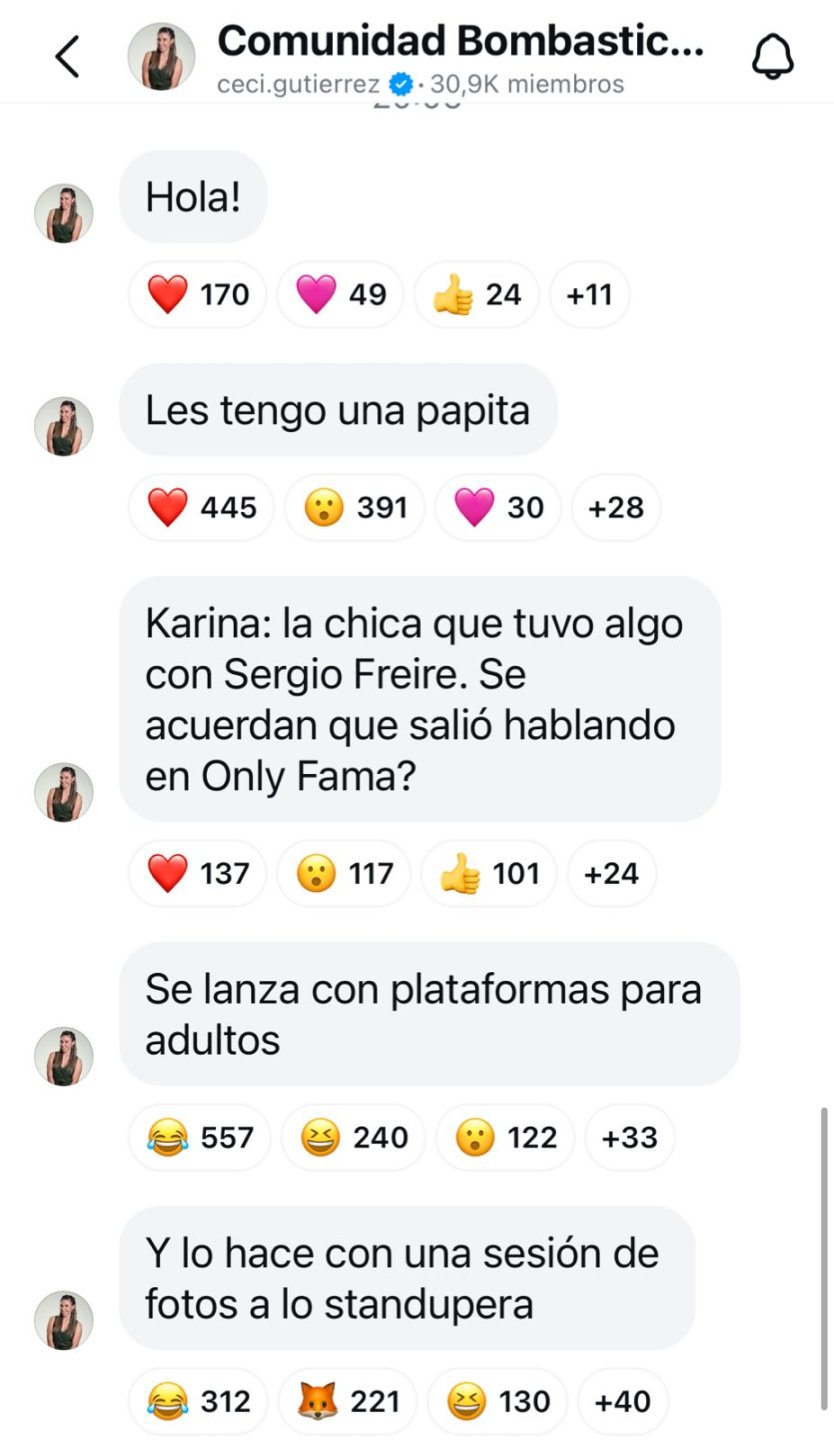834x1440 pixels.
Task: Tap the red heart 137 on Karina message
Action: (198, 873)
